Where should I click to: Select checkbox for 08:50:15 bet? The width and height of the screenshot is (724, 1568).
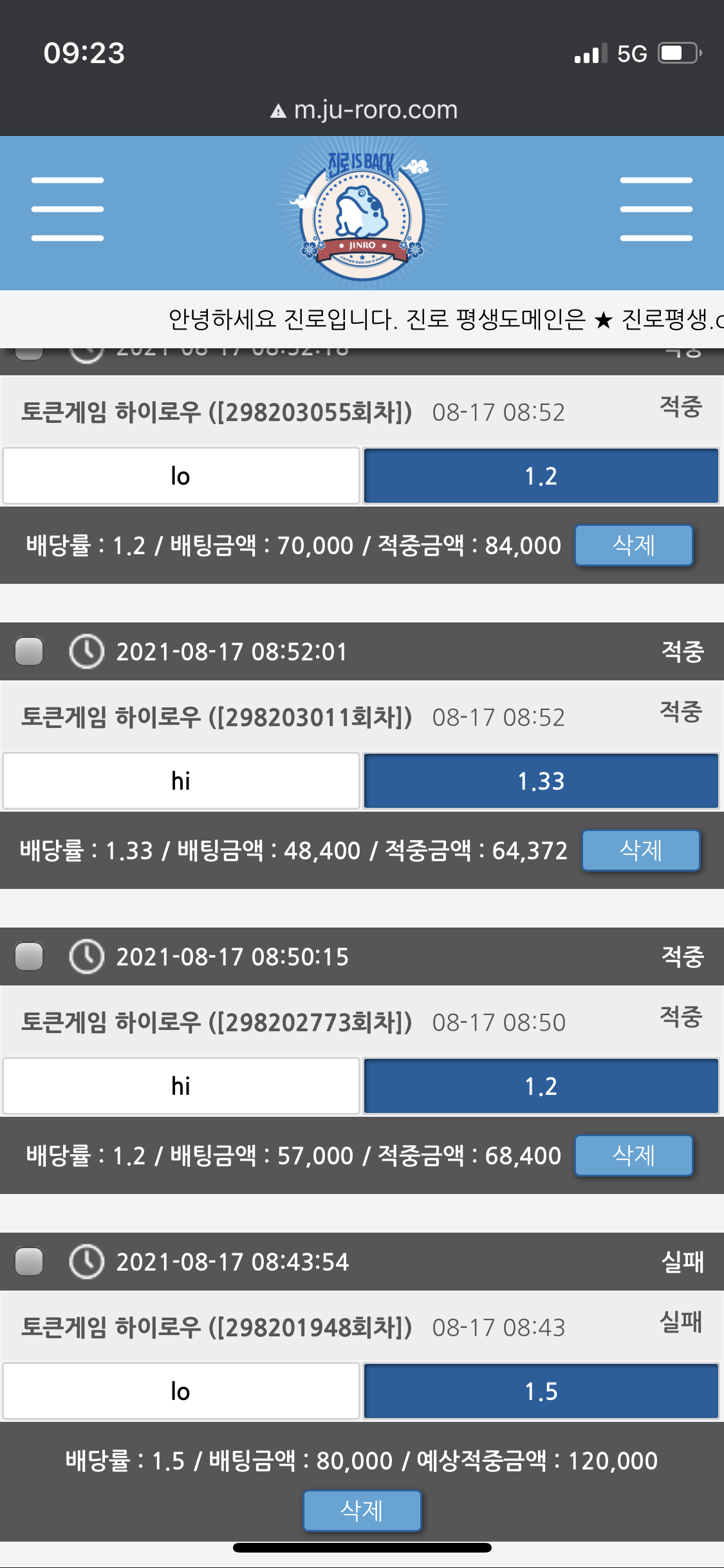coord(29,957)
